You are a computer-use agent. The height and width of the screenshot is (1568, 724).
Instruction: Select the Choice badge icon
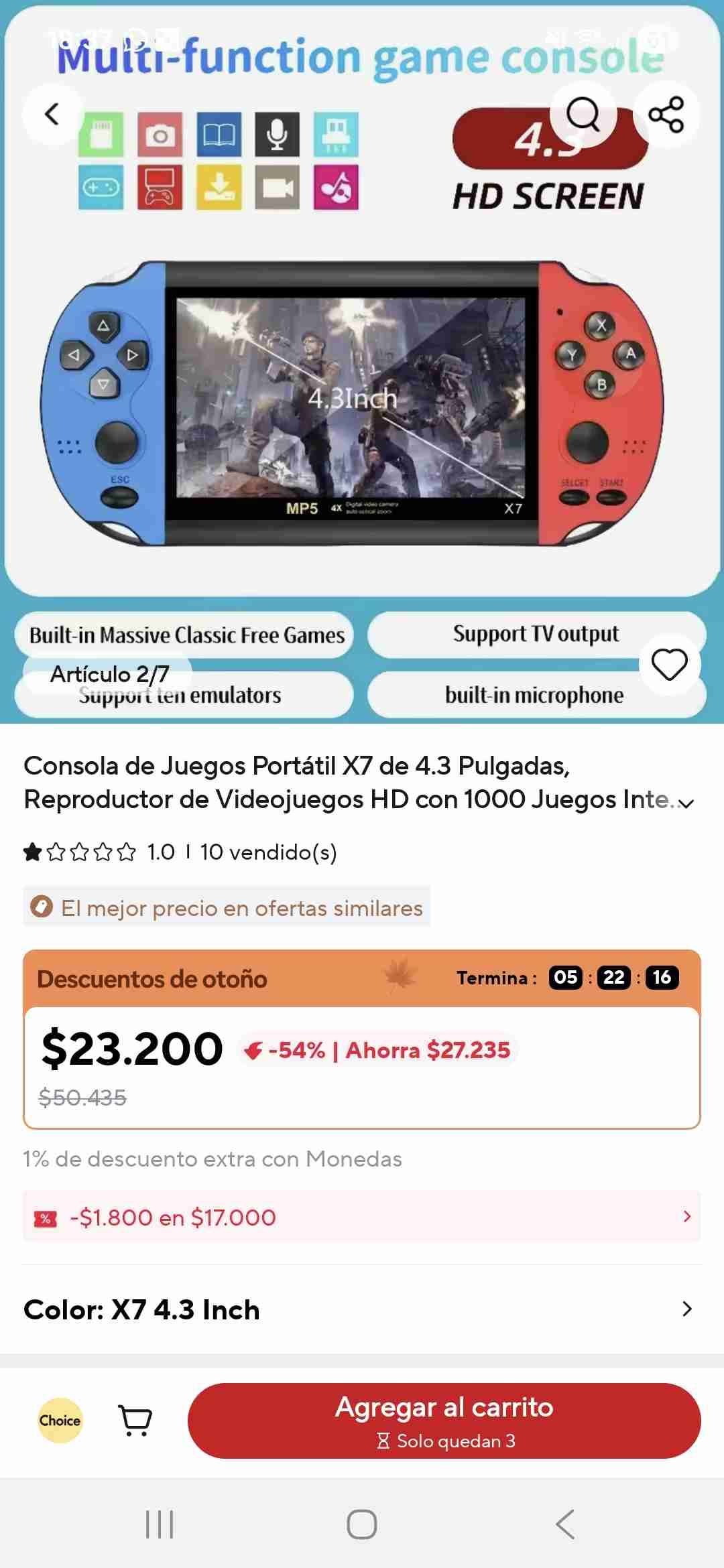tap(60, 1420)
